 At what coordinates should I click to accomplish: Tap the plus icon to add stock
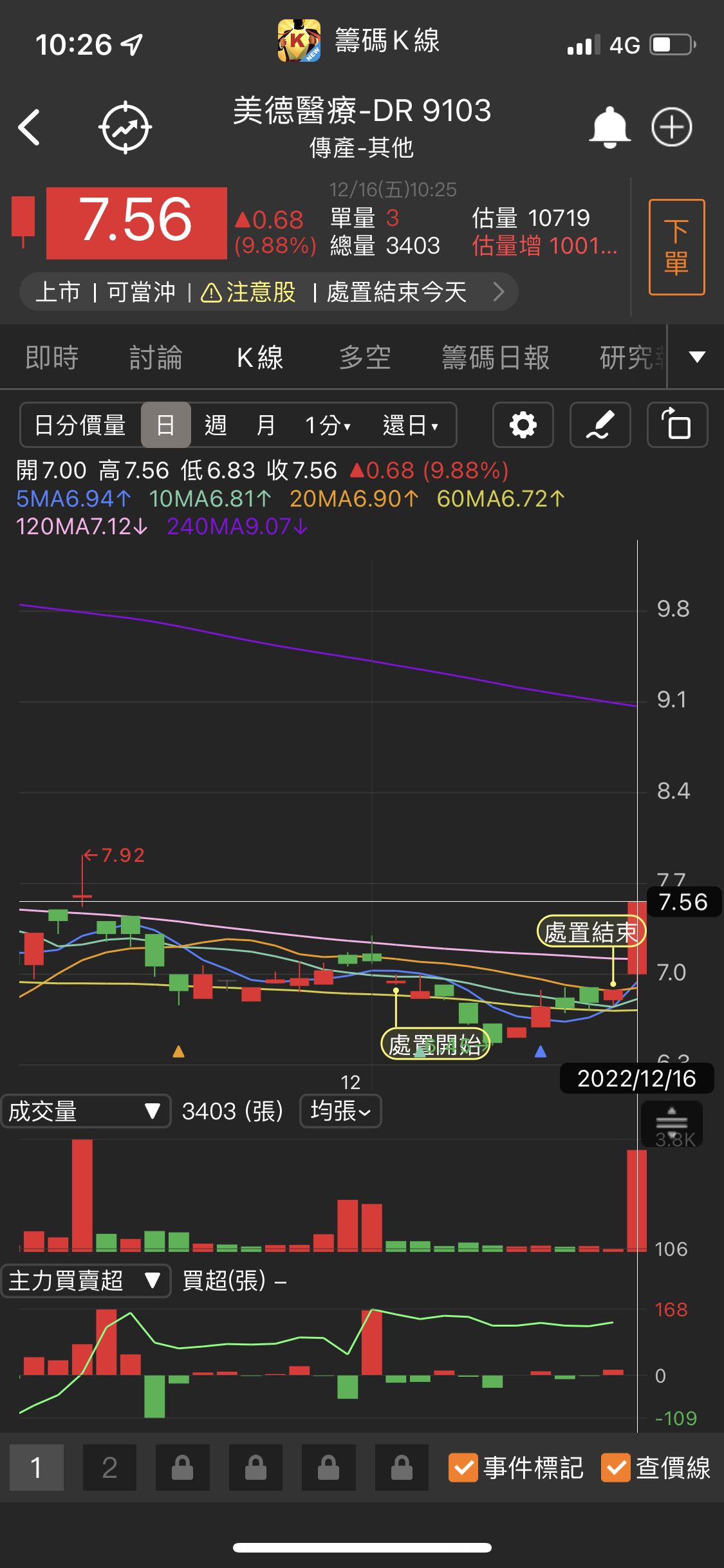[x=672, y=127]
